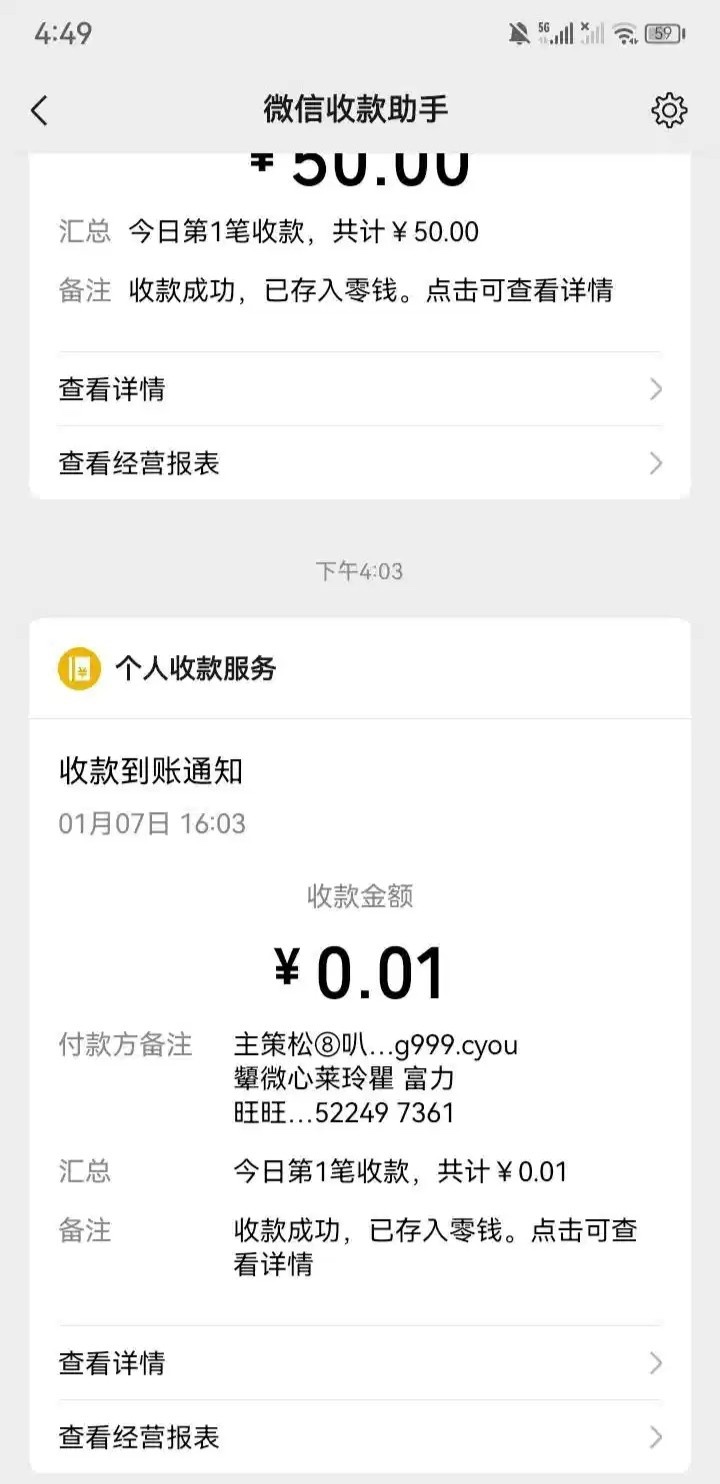
Task: Open 查看经营报表 for the ¥0.01 payment
Action: pyautogui.click(x=360, y=1437)
